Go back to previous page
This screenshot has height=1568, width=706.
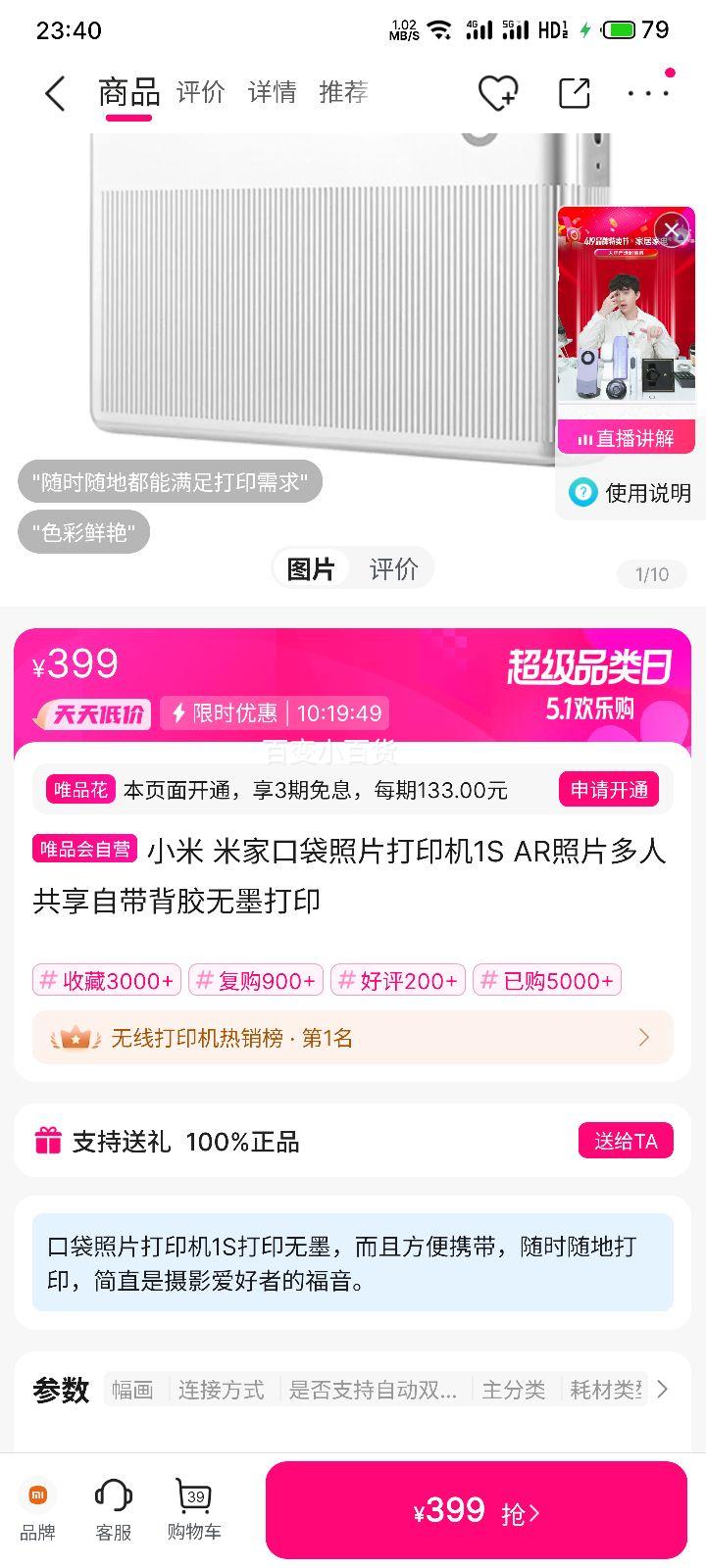[55, 94]
